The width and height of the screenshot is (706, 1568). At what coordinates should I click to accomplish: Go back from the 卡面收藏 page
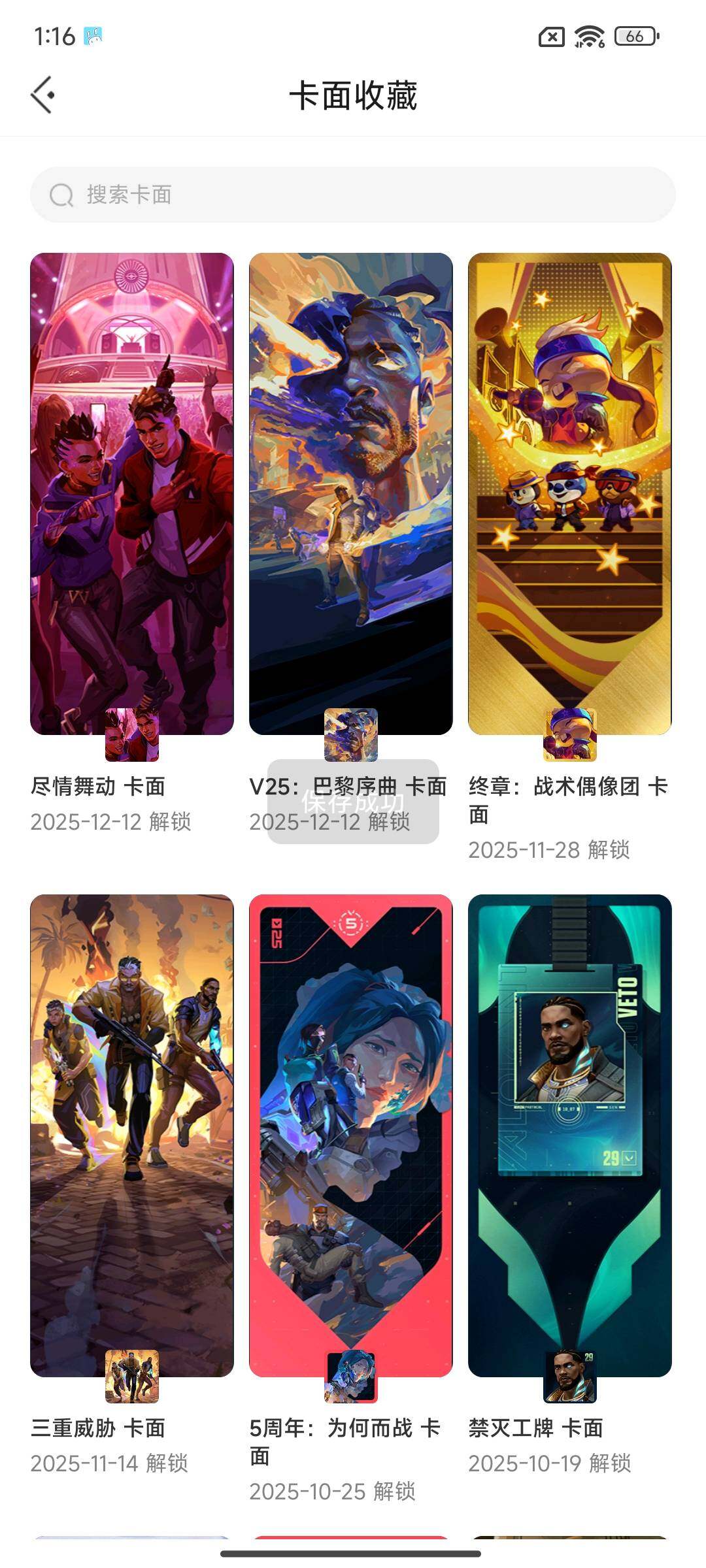43,95
